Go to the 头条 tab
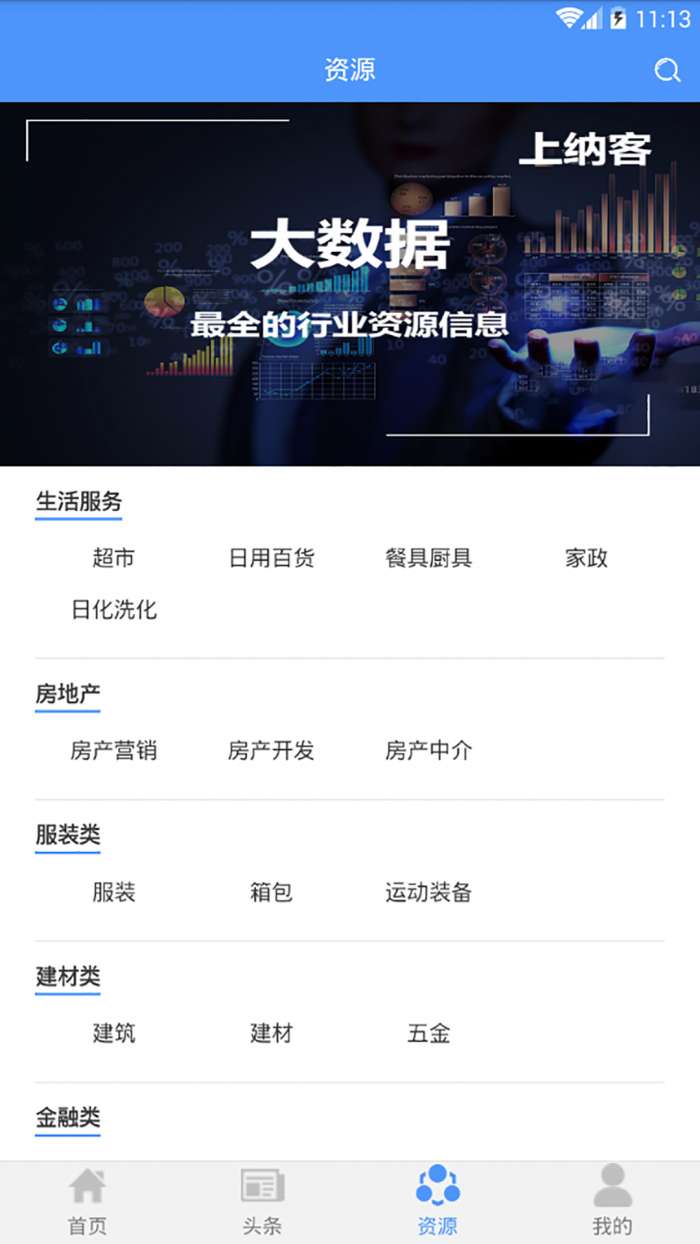 262,1202
